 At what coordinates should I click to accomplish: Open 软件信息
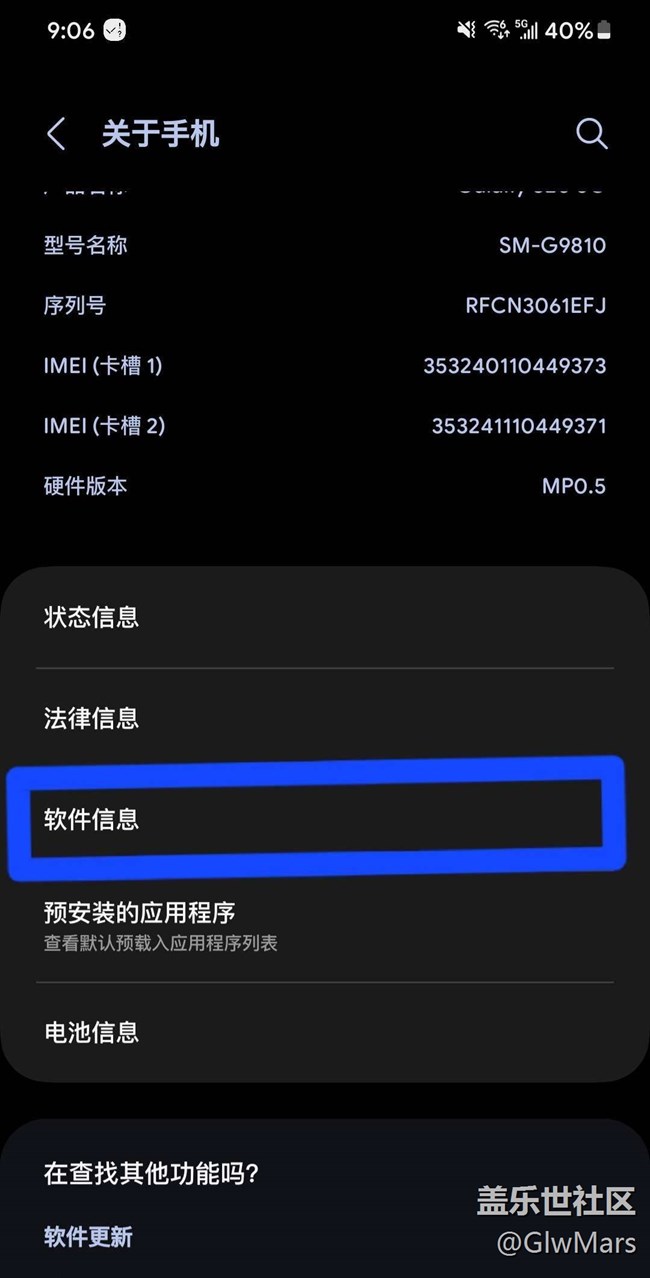tap(325, 819)
